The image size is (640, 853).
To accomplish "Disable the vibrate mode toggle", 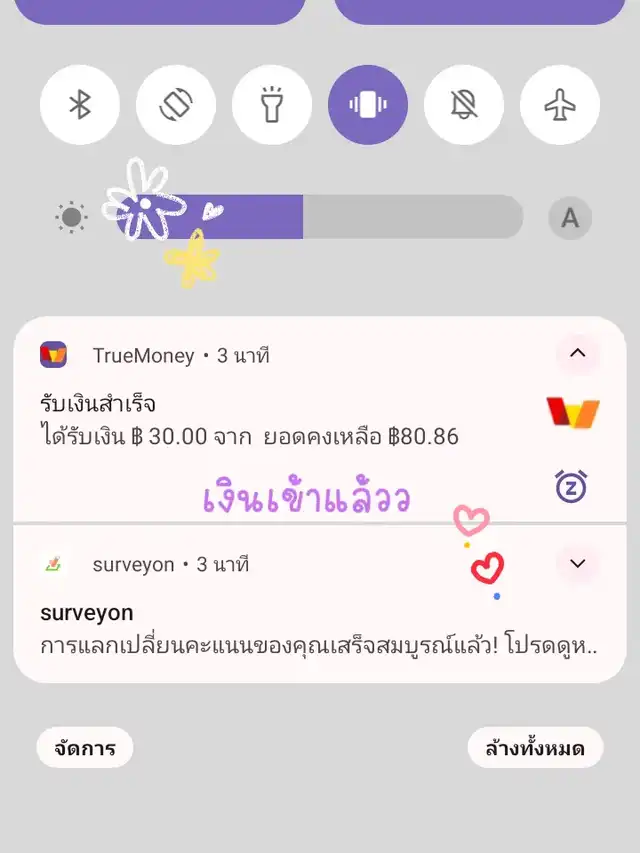I will pos(368,105).
